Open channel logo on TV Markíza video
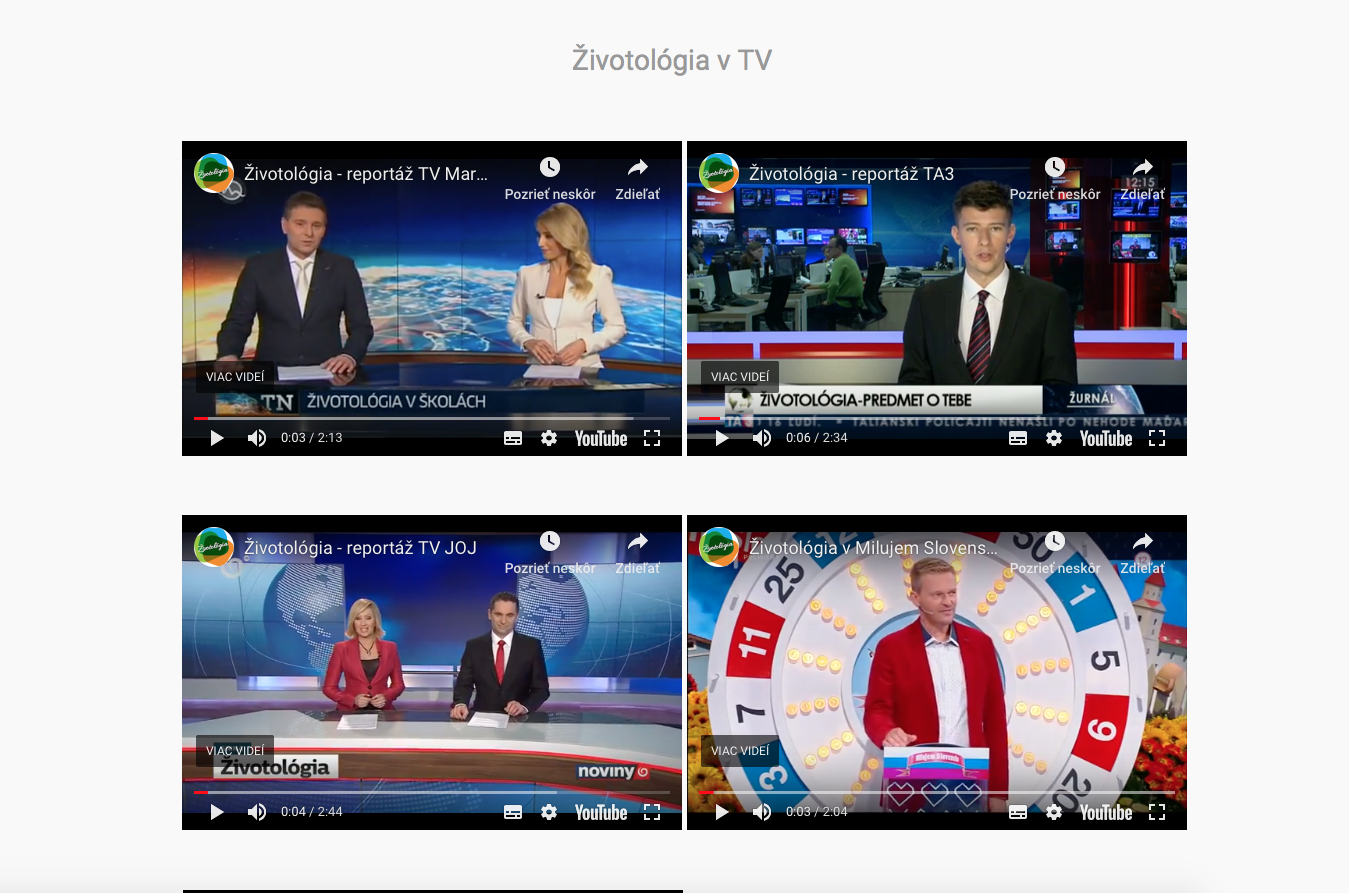 click(x=214, y=173)
